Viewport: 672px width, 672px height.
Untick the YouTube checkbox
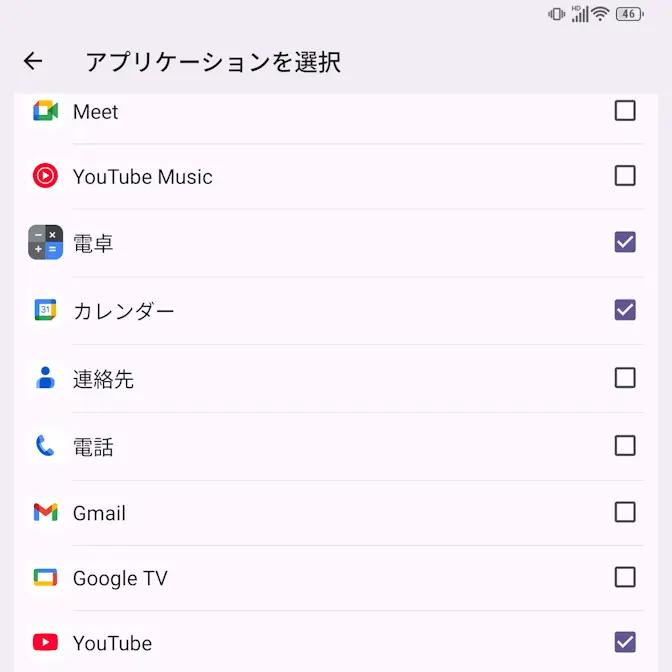(x=625, y=642)
